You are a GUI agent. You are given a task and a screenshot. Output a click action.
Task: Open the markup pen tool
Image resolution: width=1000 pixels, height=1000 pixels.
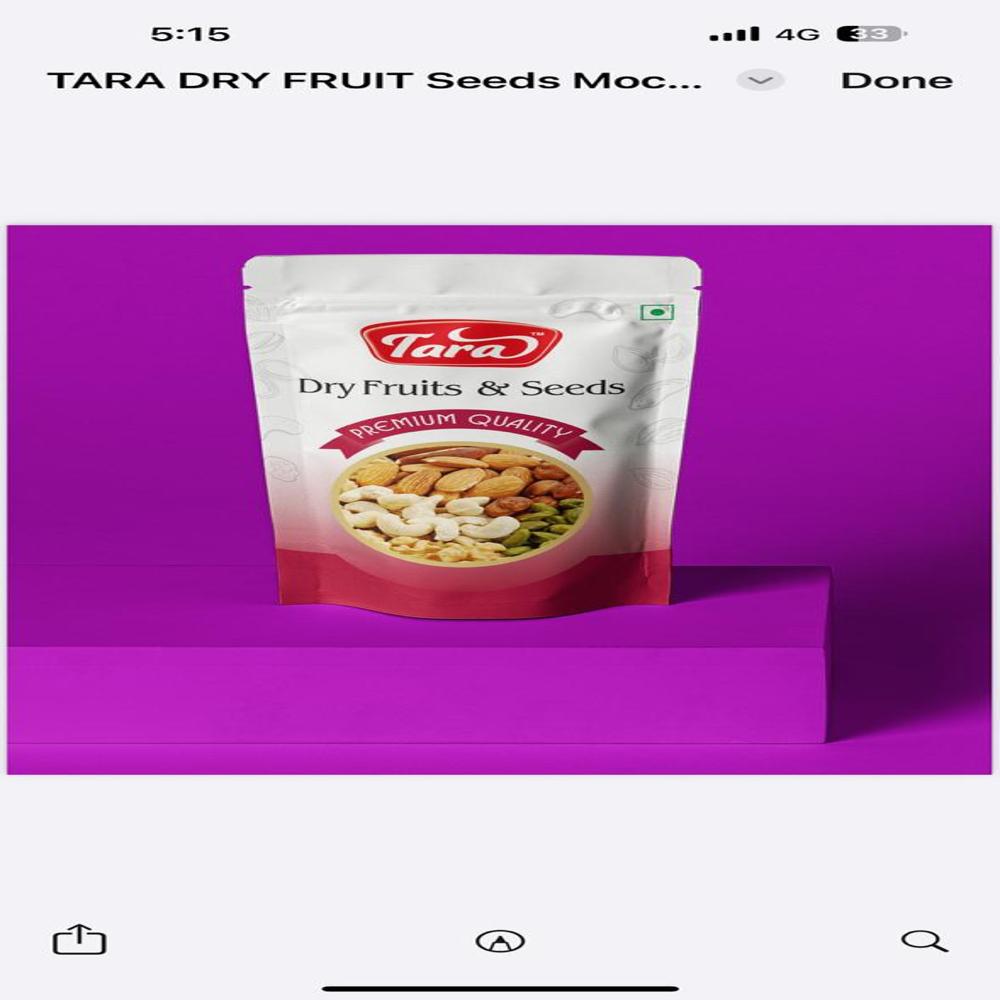point(500,941)
